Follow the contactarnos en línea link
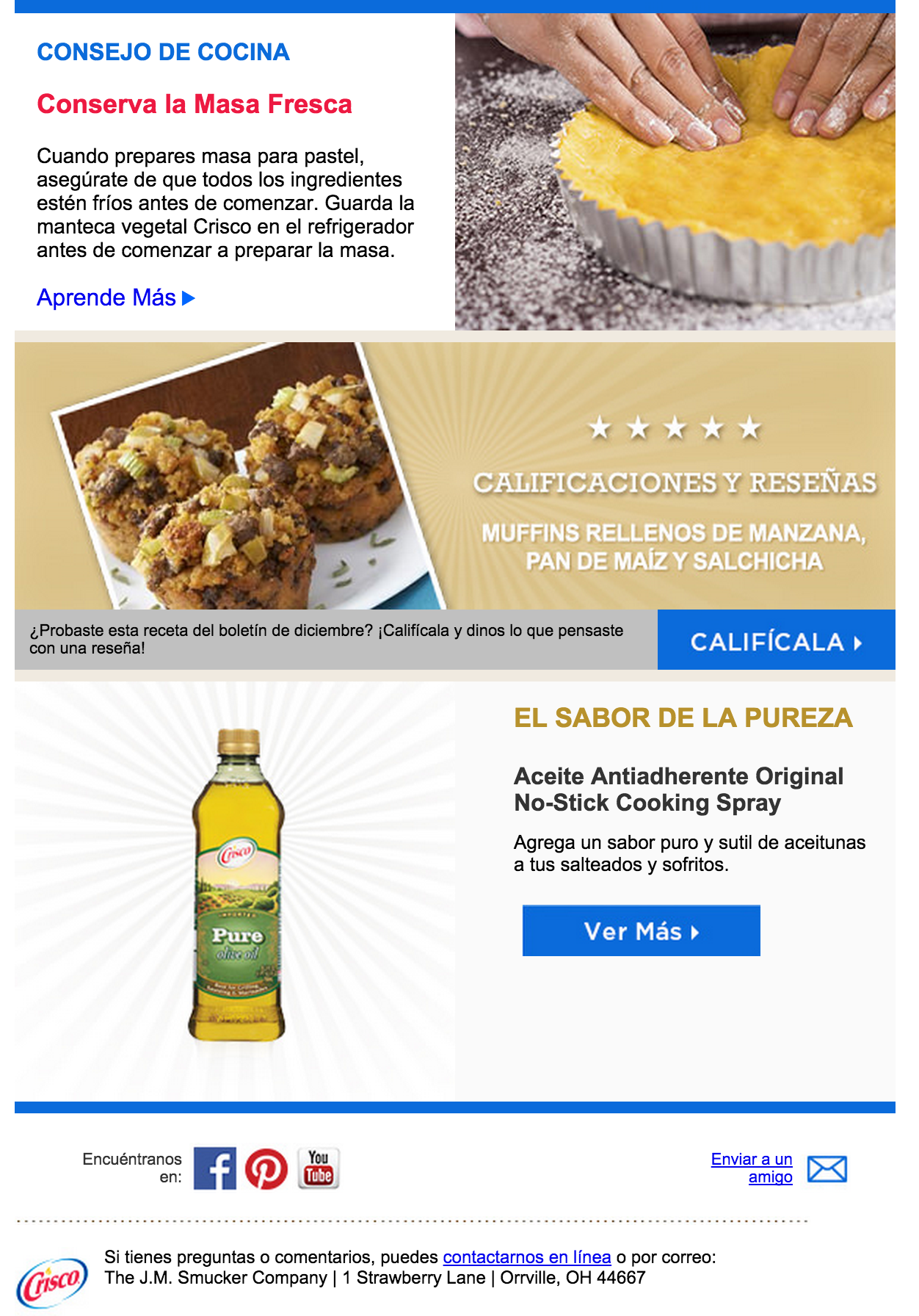The image size is (919, 1316). [526, 1257]
